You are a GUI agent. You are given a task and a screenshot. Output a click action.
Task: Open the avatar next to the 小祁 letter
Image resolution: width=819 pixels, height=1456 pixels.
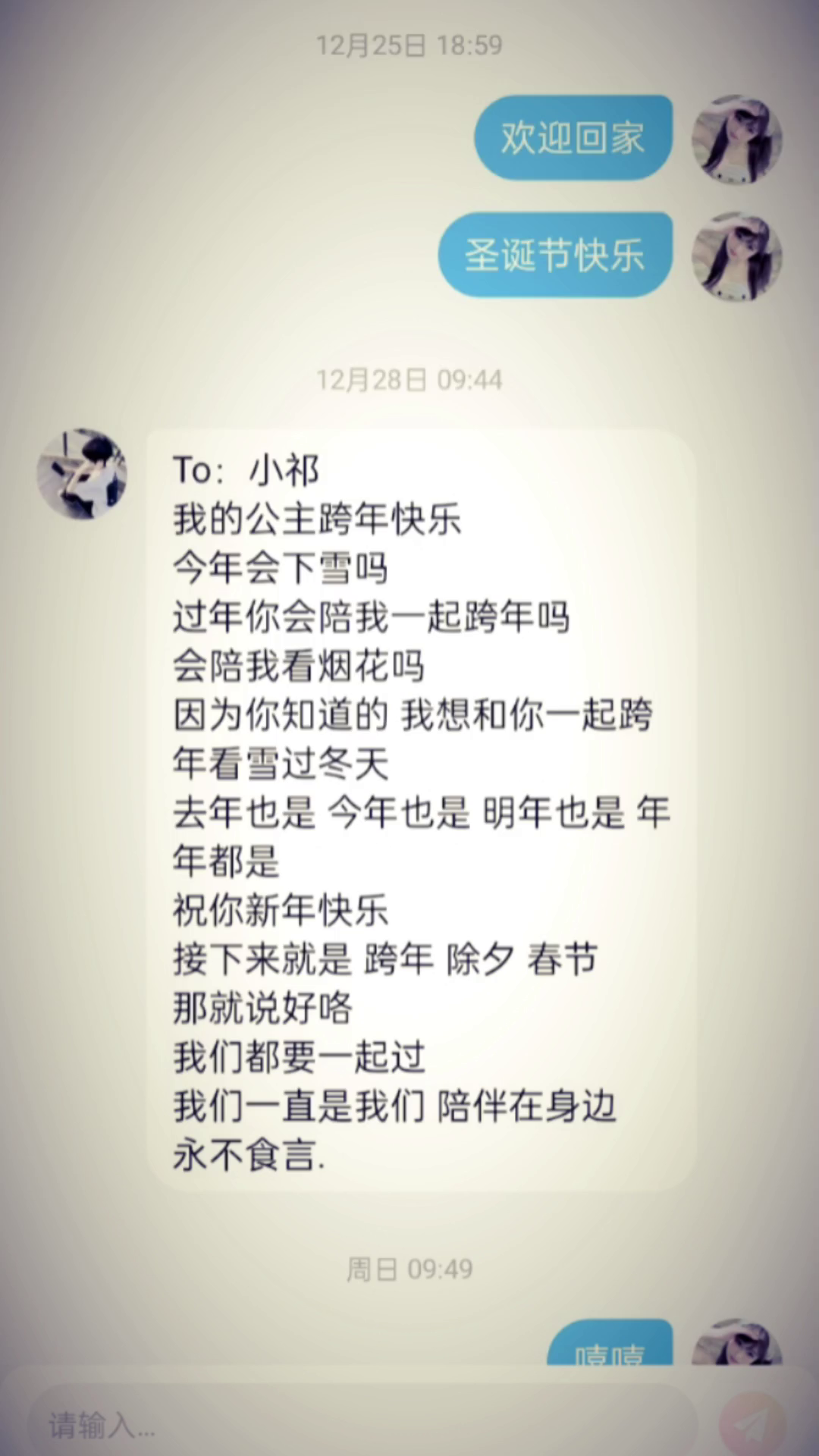tap(82, 474)
